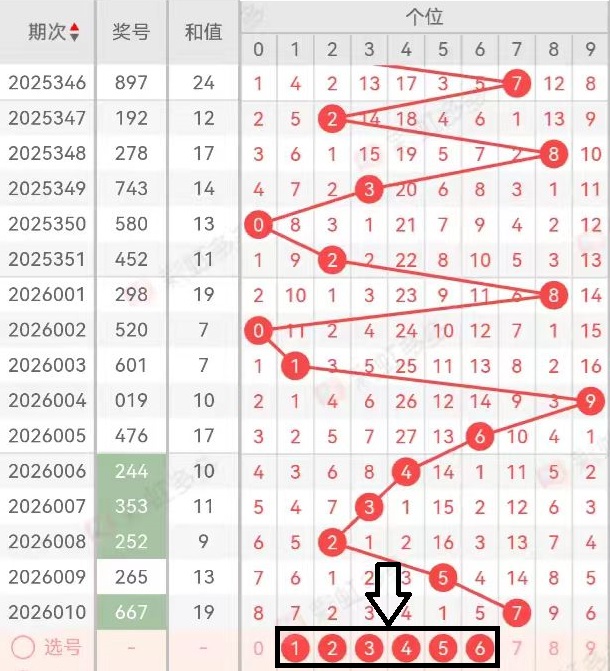Image resolution: width=610 pixels, height=671 pixels.
Task: Deselect number 2 in the 选号 row
Action: coord(332,650)
